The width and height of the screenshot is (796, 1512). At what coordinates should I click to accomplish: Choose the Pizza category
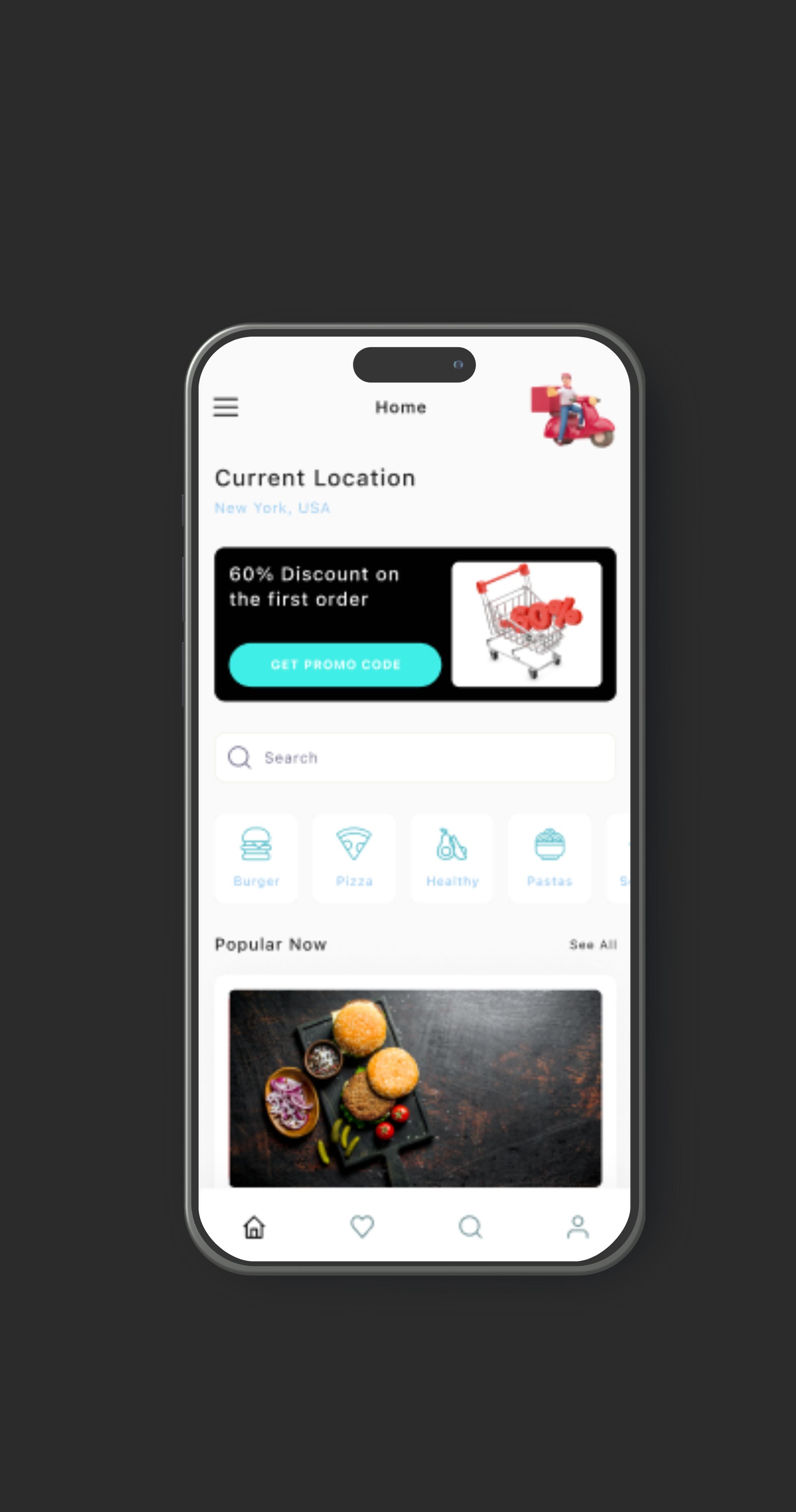click(x=354, y=857)
